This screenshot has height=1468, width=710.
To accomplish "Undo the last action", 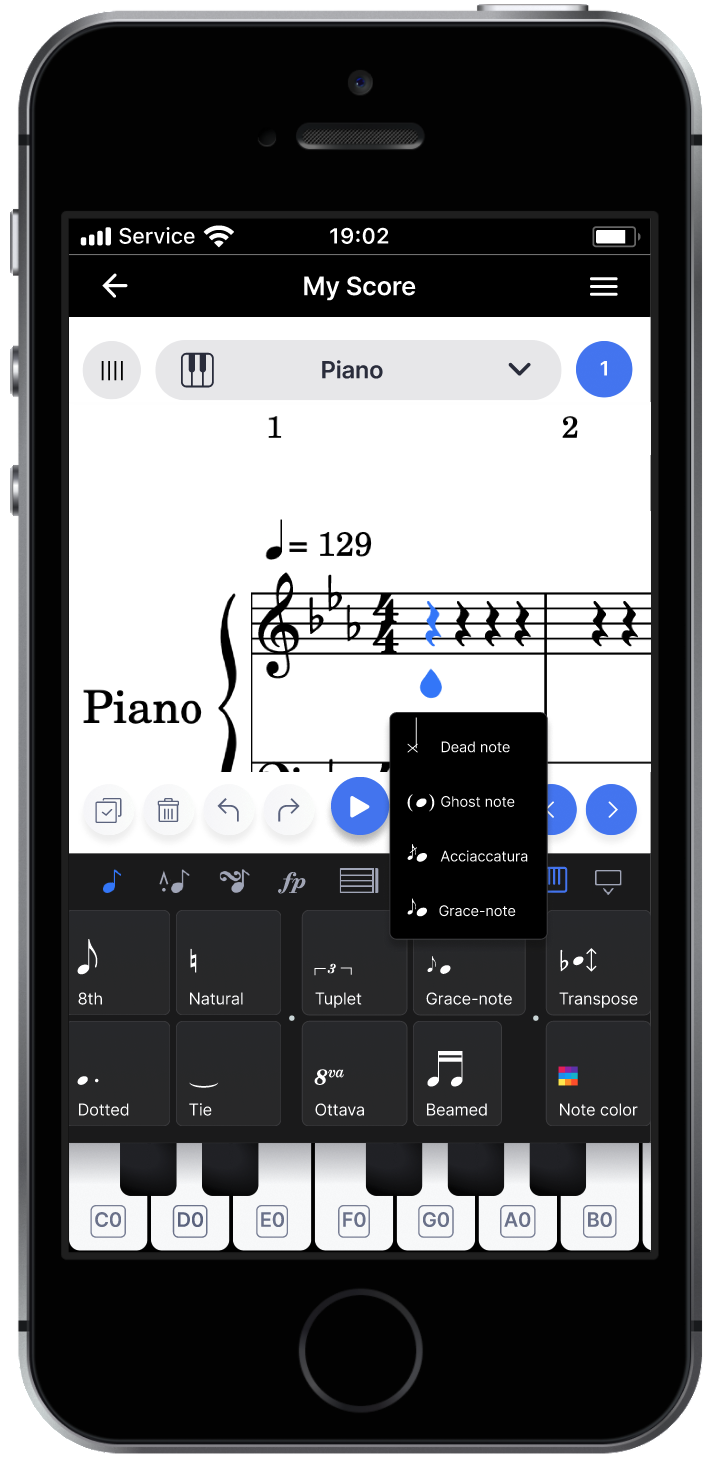I will (228, 810).
